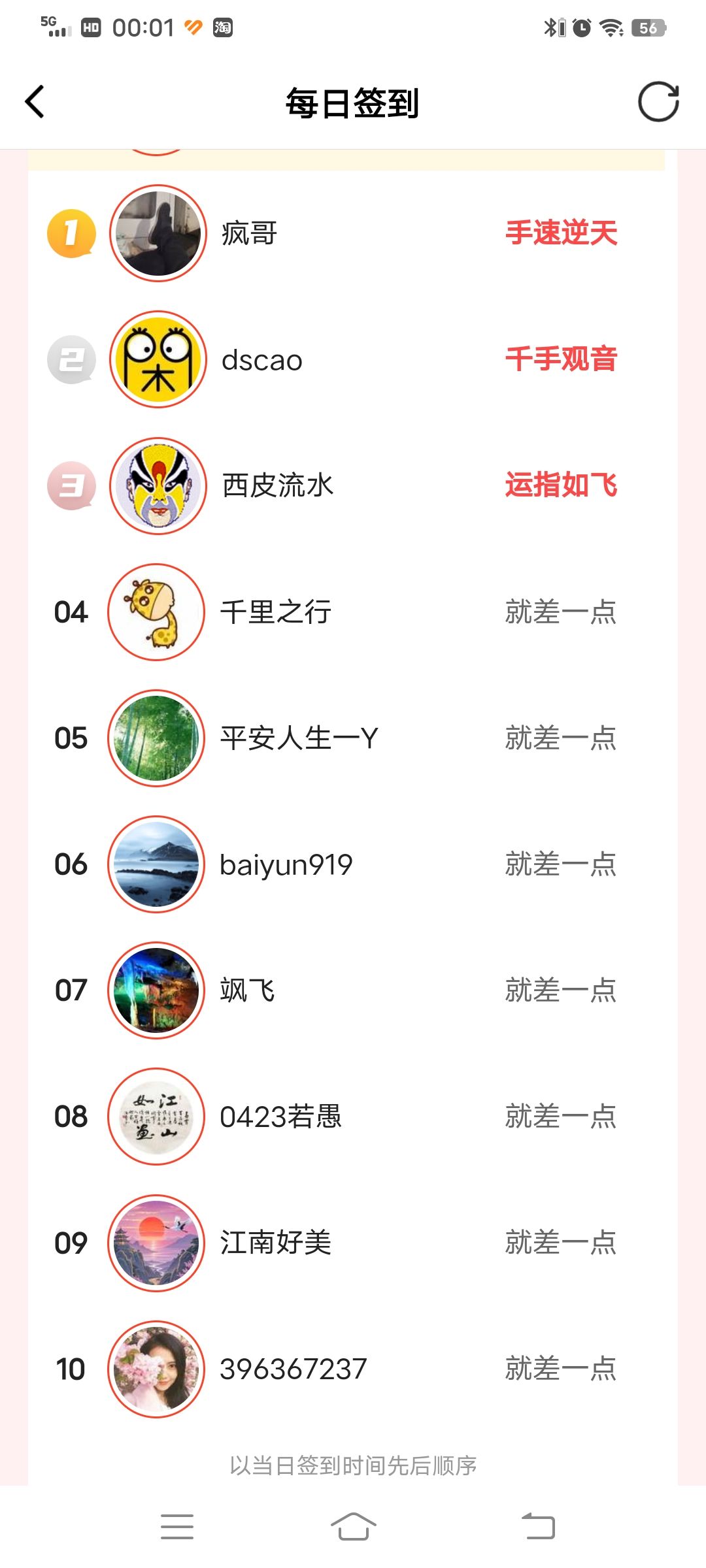View baiyun919's profile
Viewport: 706px width, 1568px height.
tap(286, 864)
